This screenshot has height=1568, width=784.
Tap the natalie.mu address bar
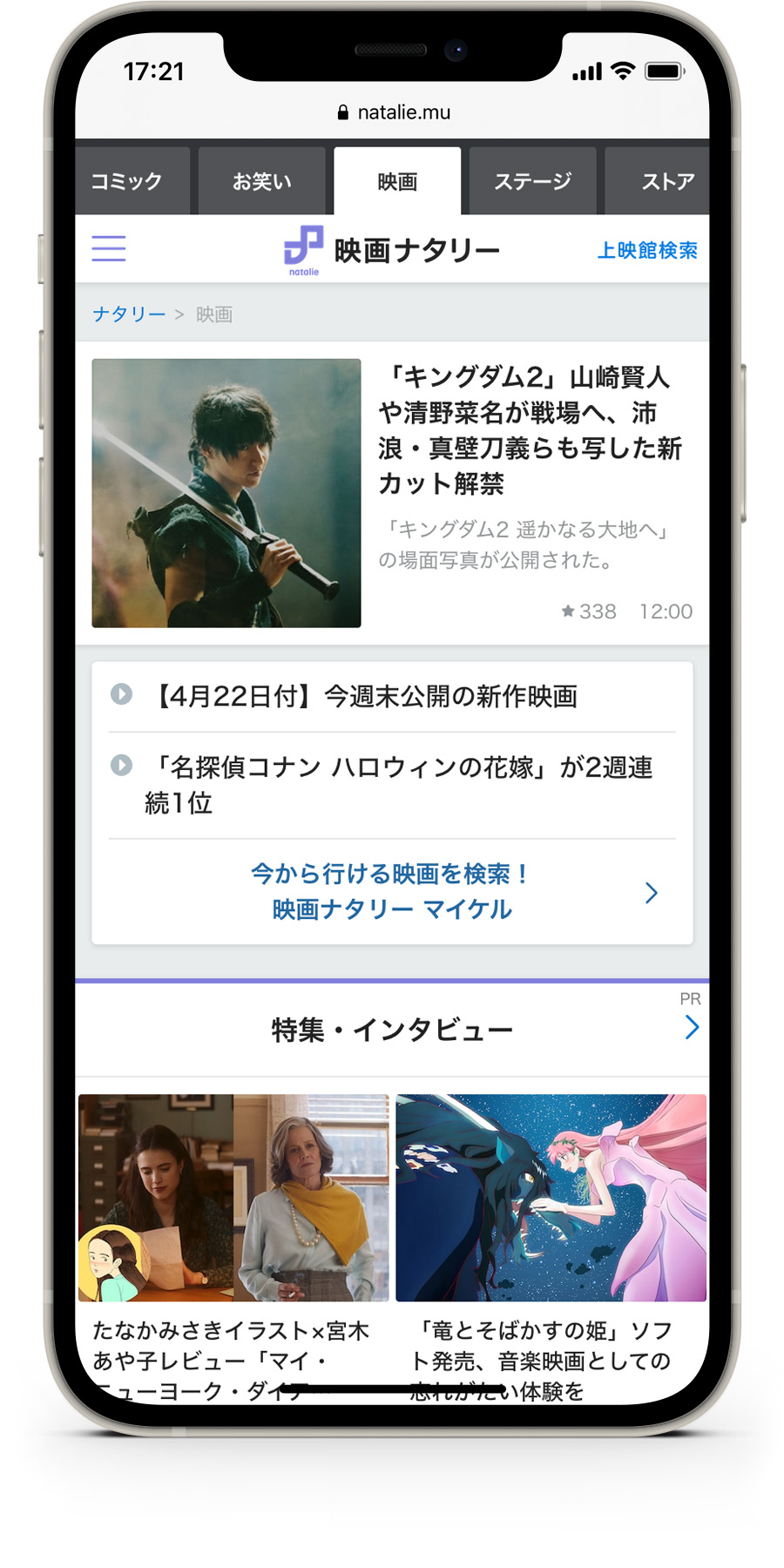(394, 112)
